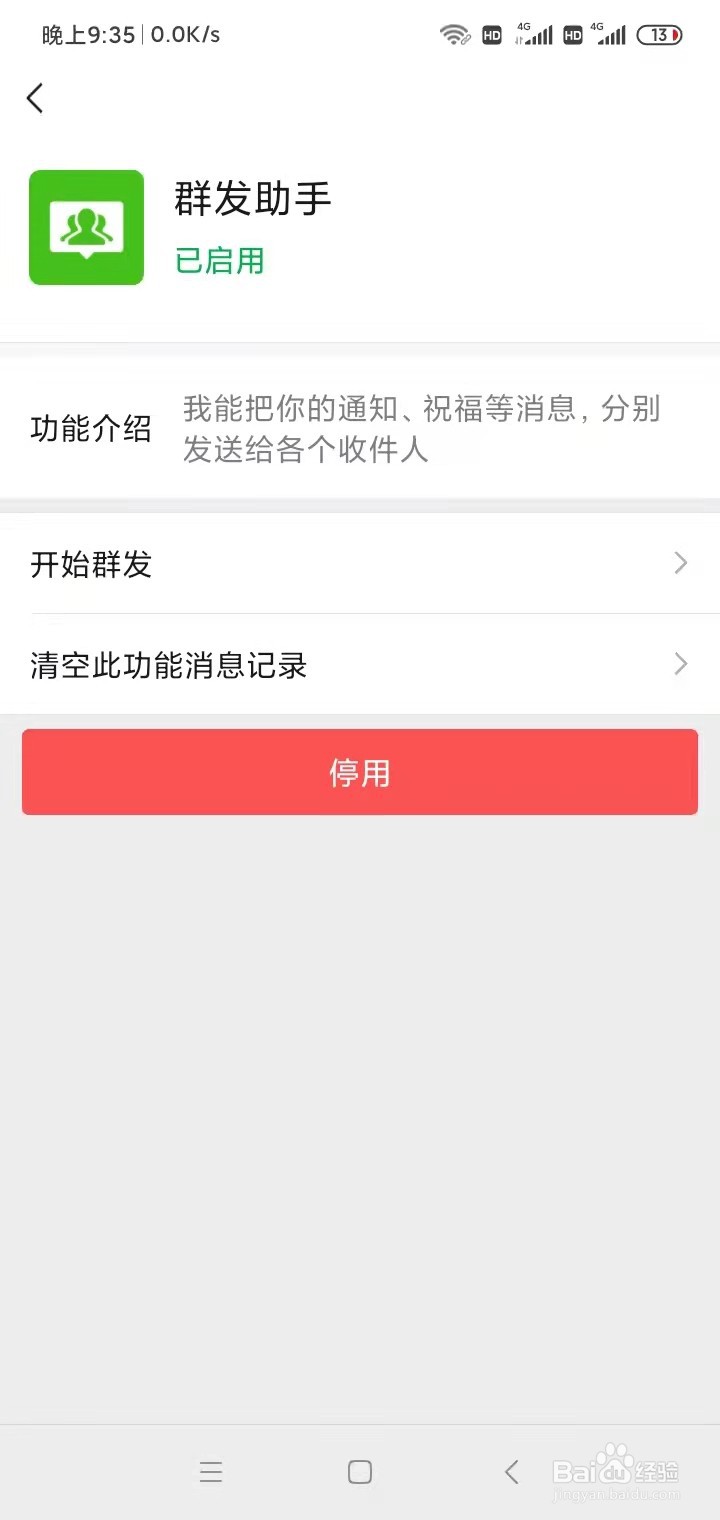This screenshot has width=720, height=1520.
Task: Click the 群发助手 green app icon
Action: (85, 227)
